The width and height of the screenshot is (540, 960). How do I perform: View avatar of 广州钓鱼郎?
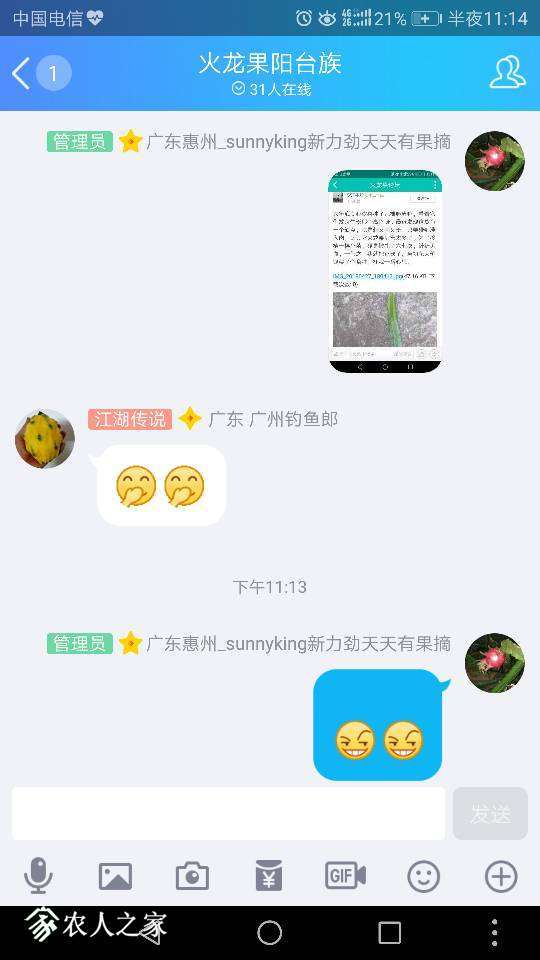[x=45, y=439]
